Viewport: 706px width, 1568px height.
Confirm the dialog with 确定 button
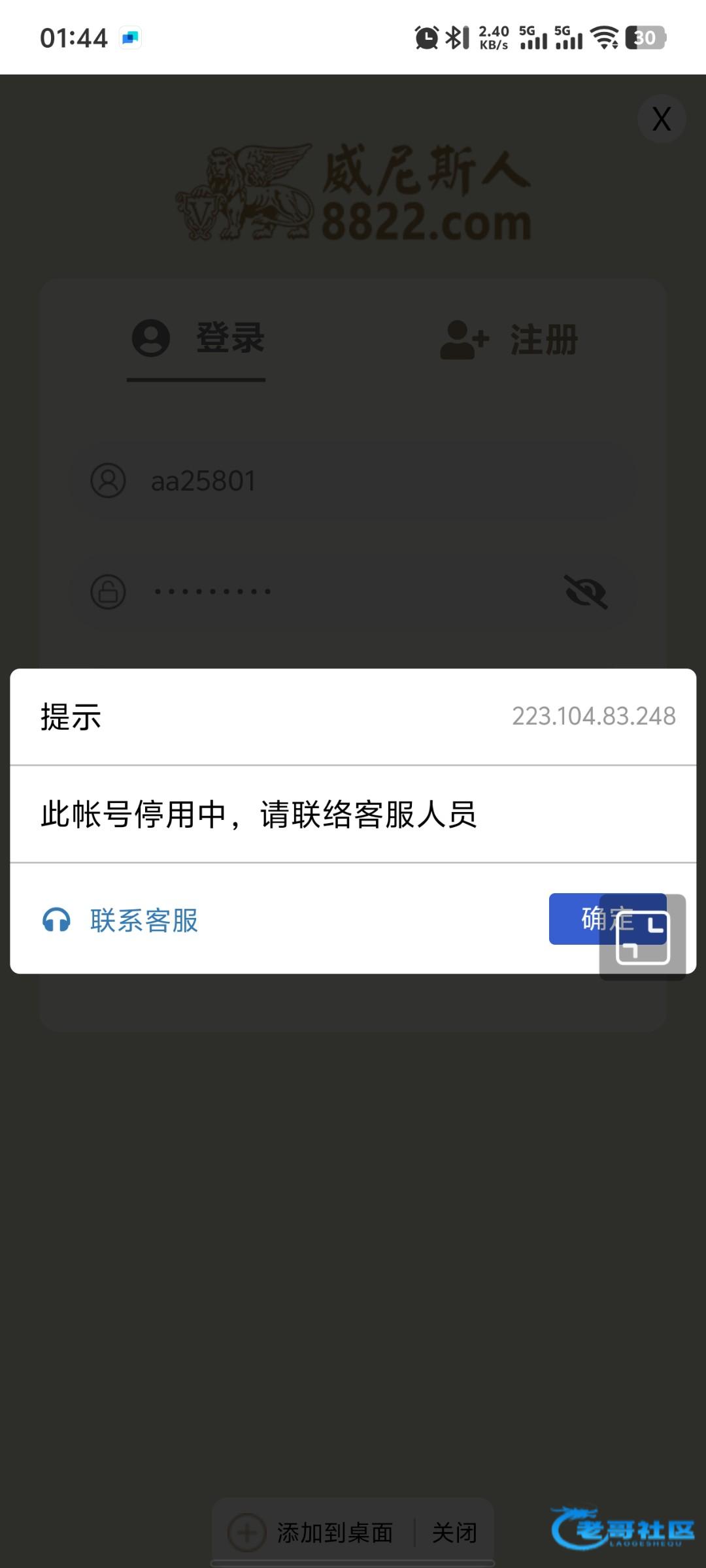[x=575, y=919]
